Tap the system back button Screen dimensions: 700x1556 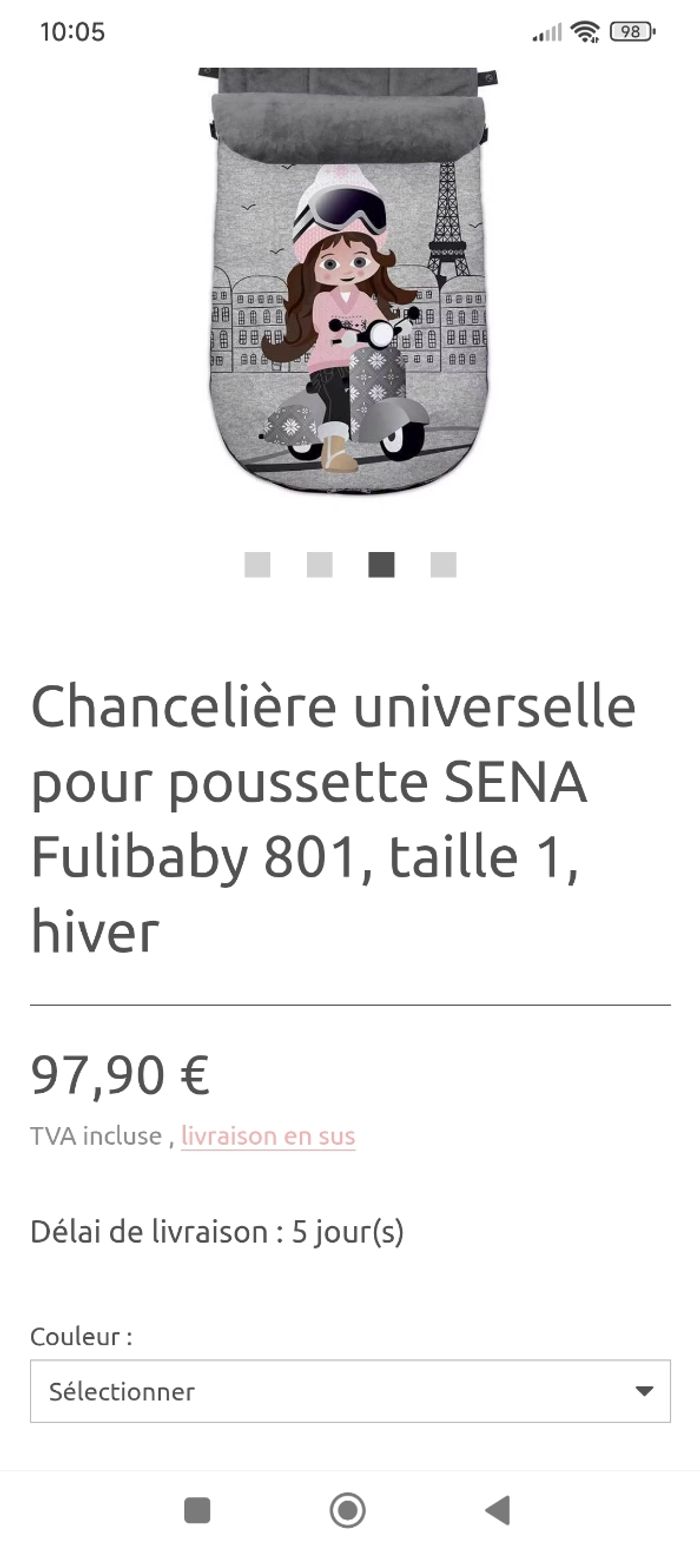(x=497, y=1510)
